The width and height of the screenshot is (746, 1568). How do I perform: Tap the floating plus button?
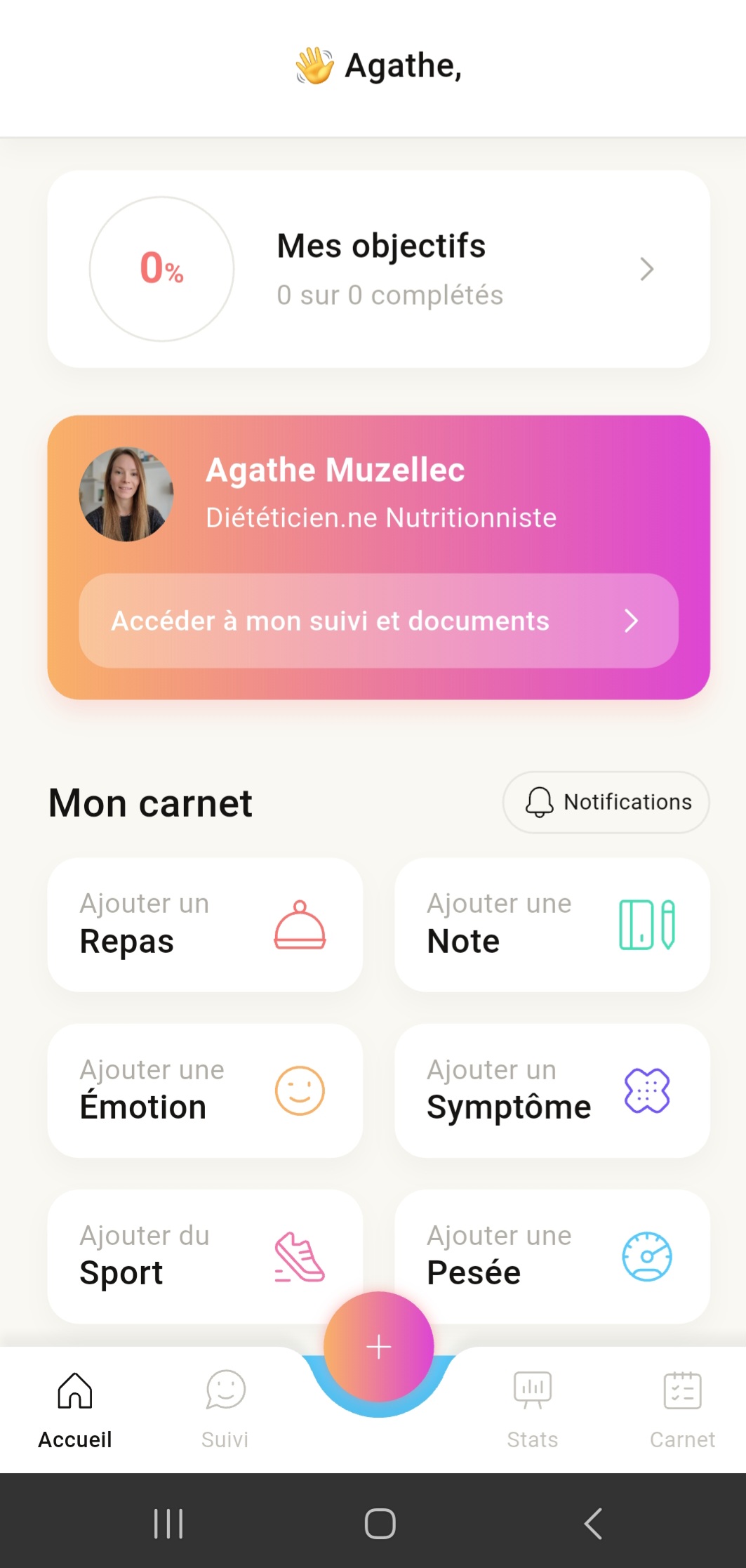pos(378,1346)
